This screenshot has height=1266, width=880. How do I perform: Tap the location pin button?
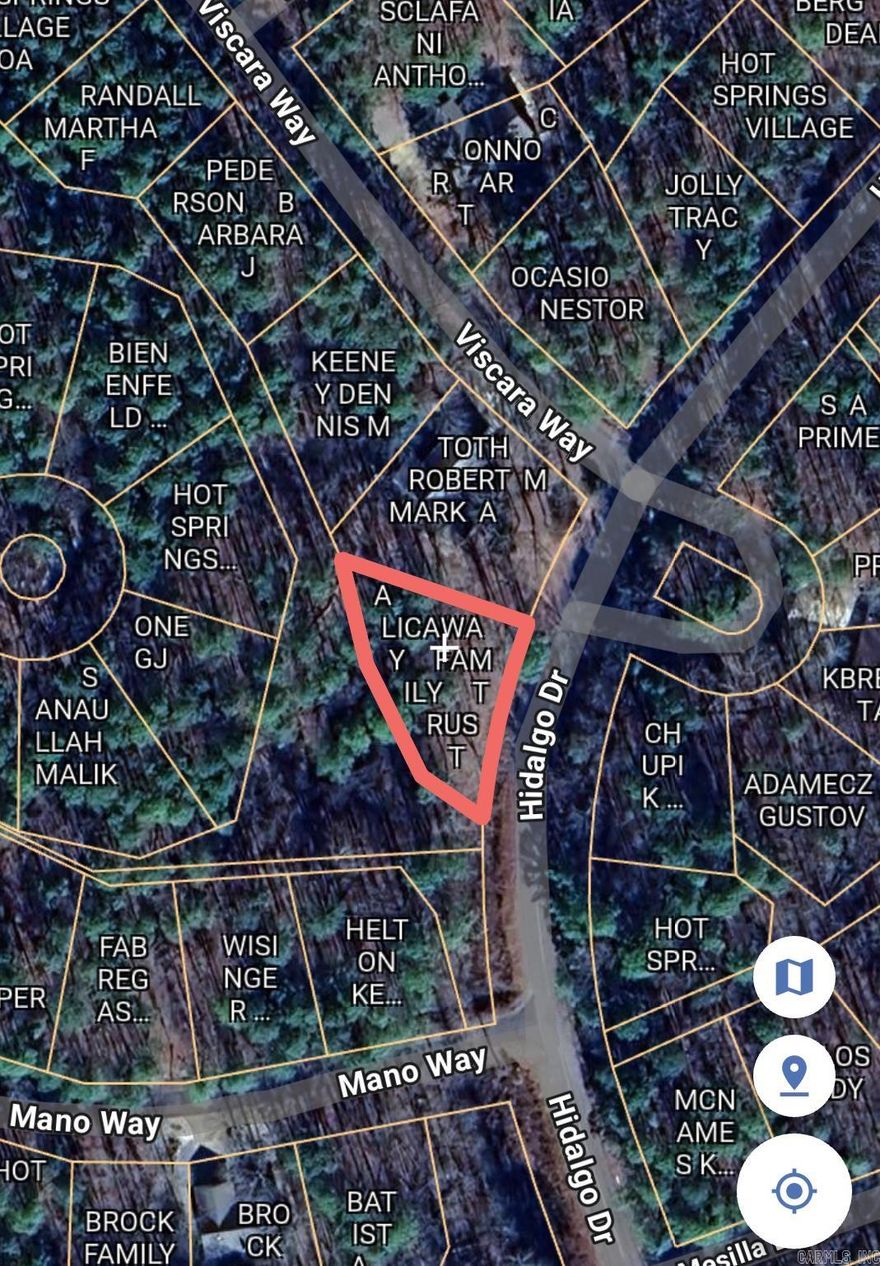794,1077
